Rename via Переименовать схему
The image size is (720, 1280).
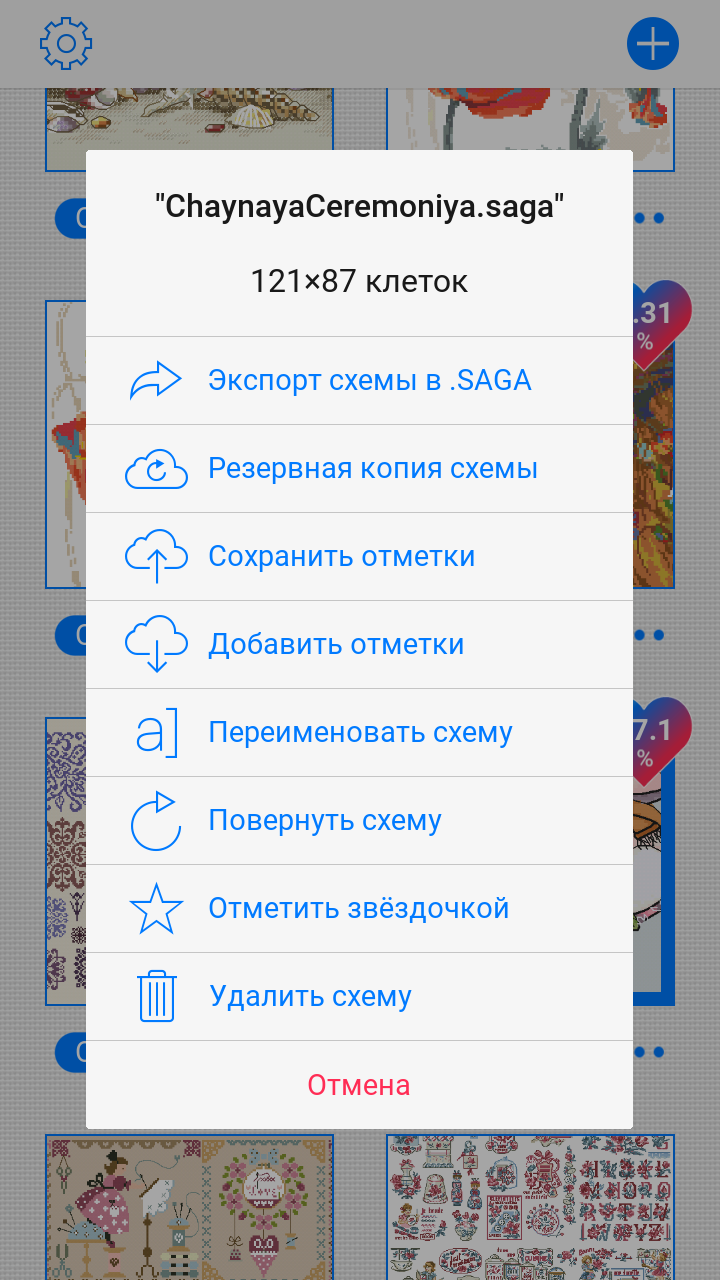point(359,733)
